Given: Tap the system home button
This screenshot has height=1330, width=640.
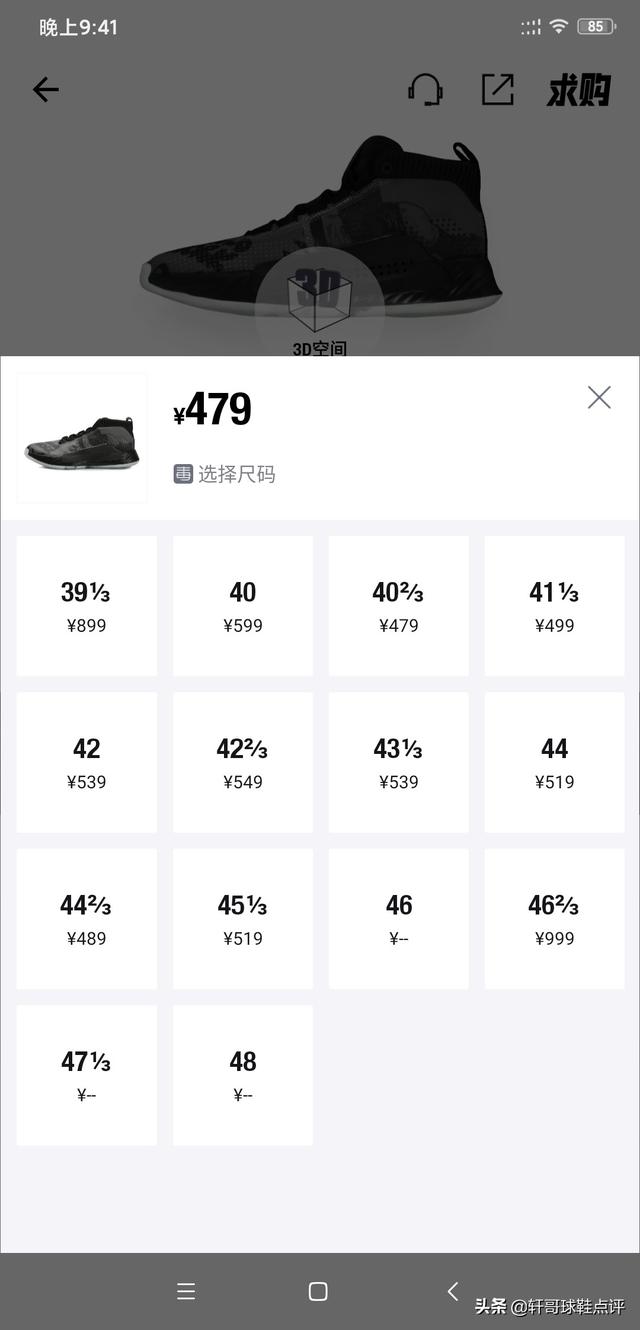Looking at the screenshot, I should (x=318, y=1291).
